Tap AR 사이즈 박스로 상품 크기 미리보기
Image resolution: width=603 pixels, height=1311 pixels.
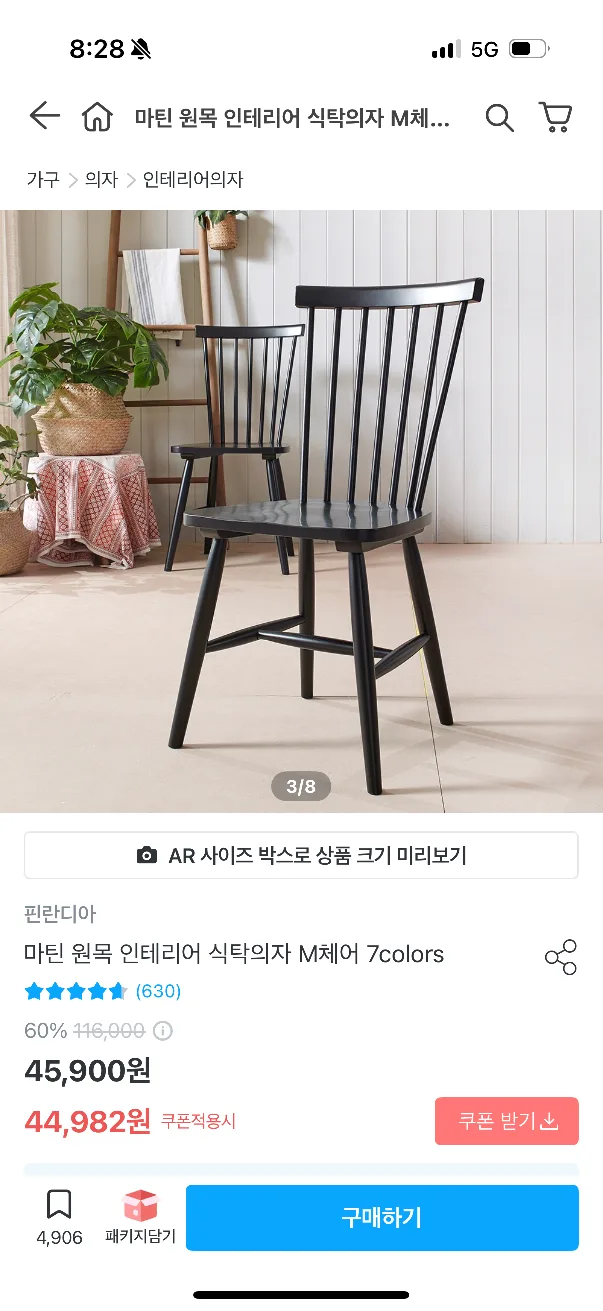tap(301, 856)
